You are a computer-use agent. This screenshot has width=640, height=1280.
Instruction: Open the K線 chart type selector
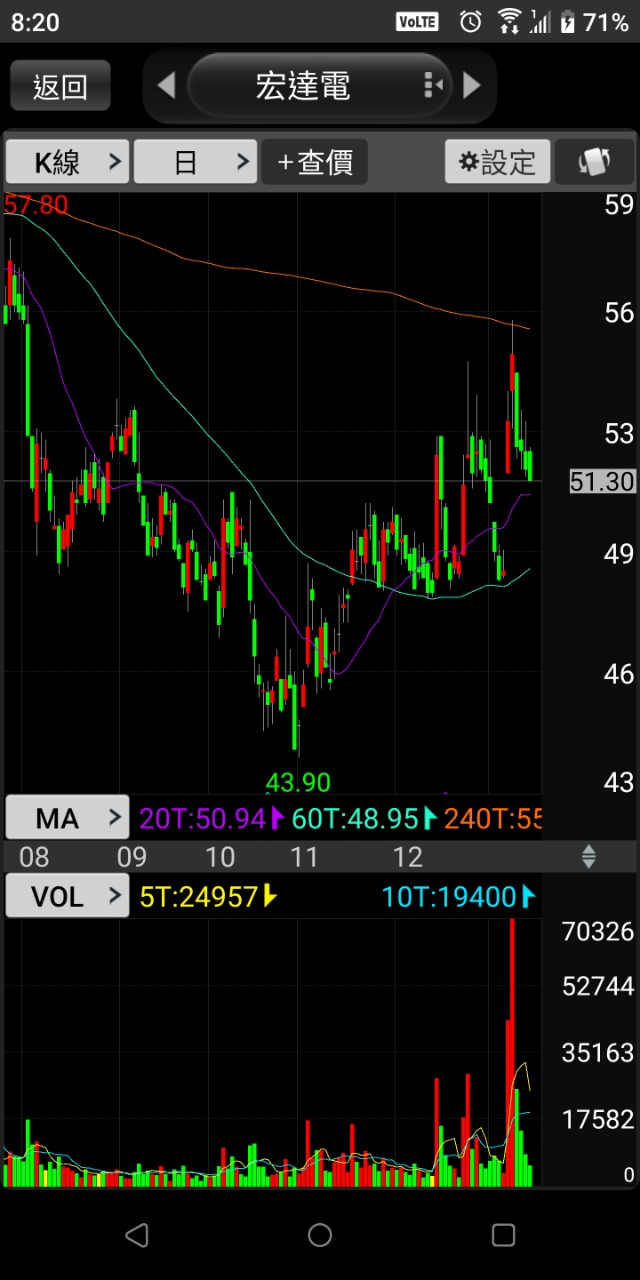pos(67,162)
